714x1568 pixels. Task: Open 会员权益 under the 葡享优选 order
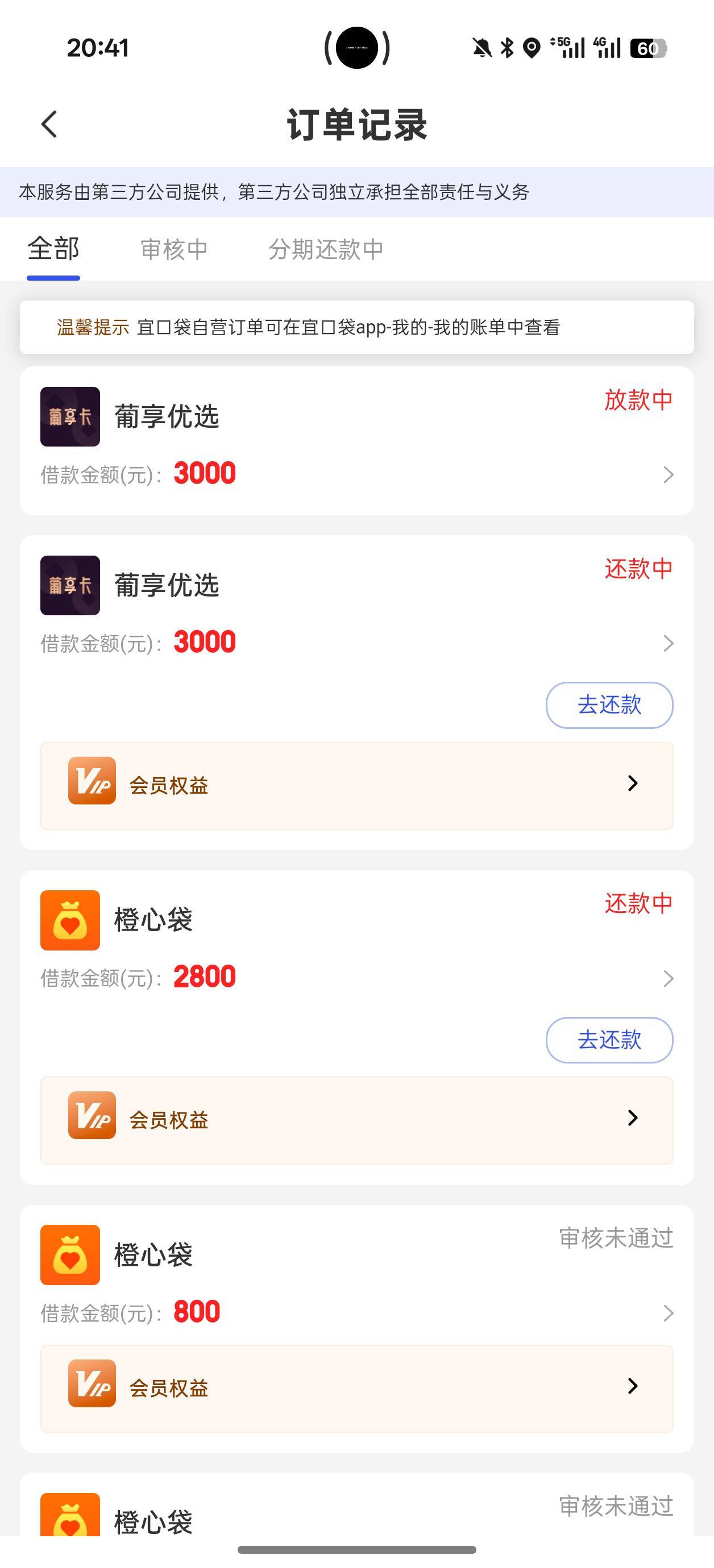(x=357, y=785)
